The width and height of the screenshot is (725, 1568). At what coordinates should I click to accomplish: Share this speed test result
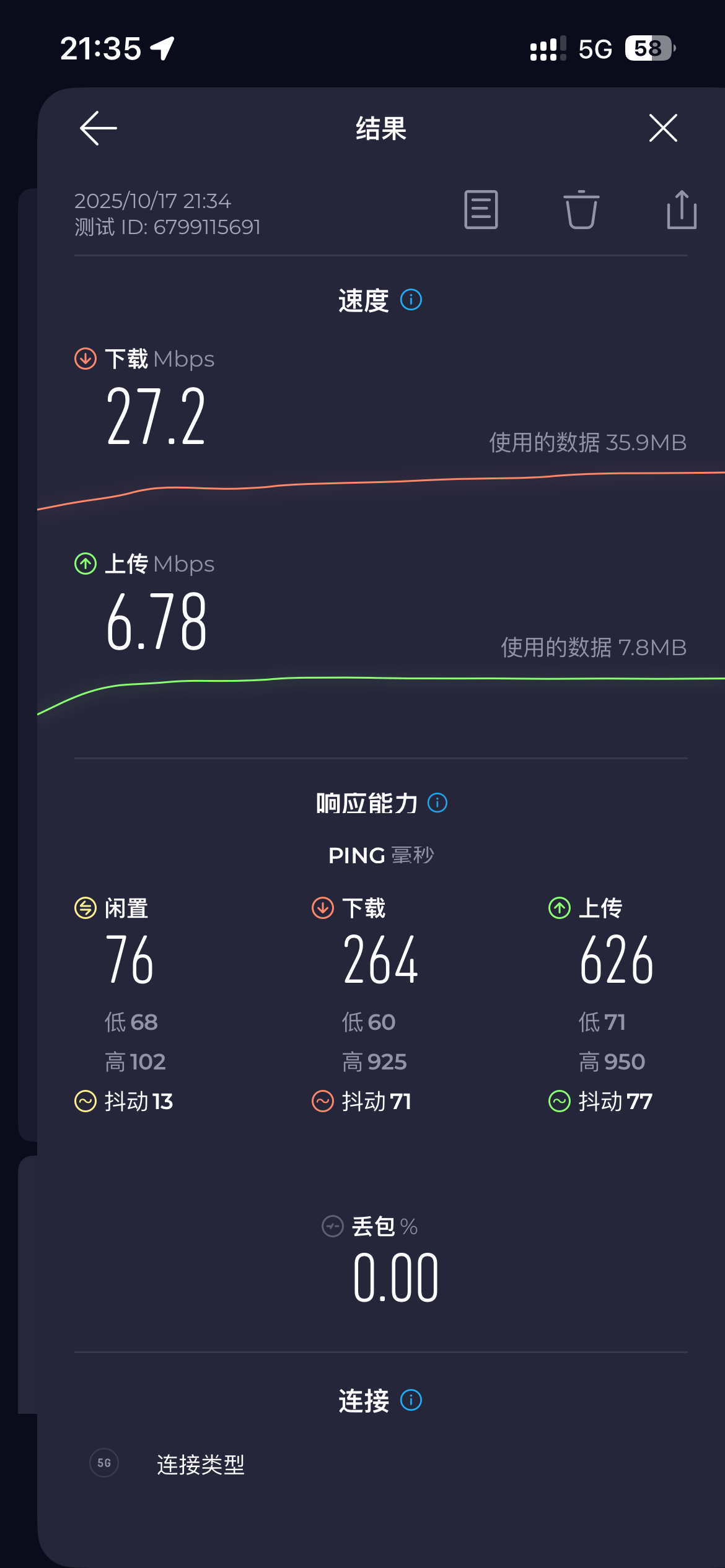(x=682, y=210)
